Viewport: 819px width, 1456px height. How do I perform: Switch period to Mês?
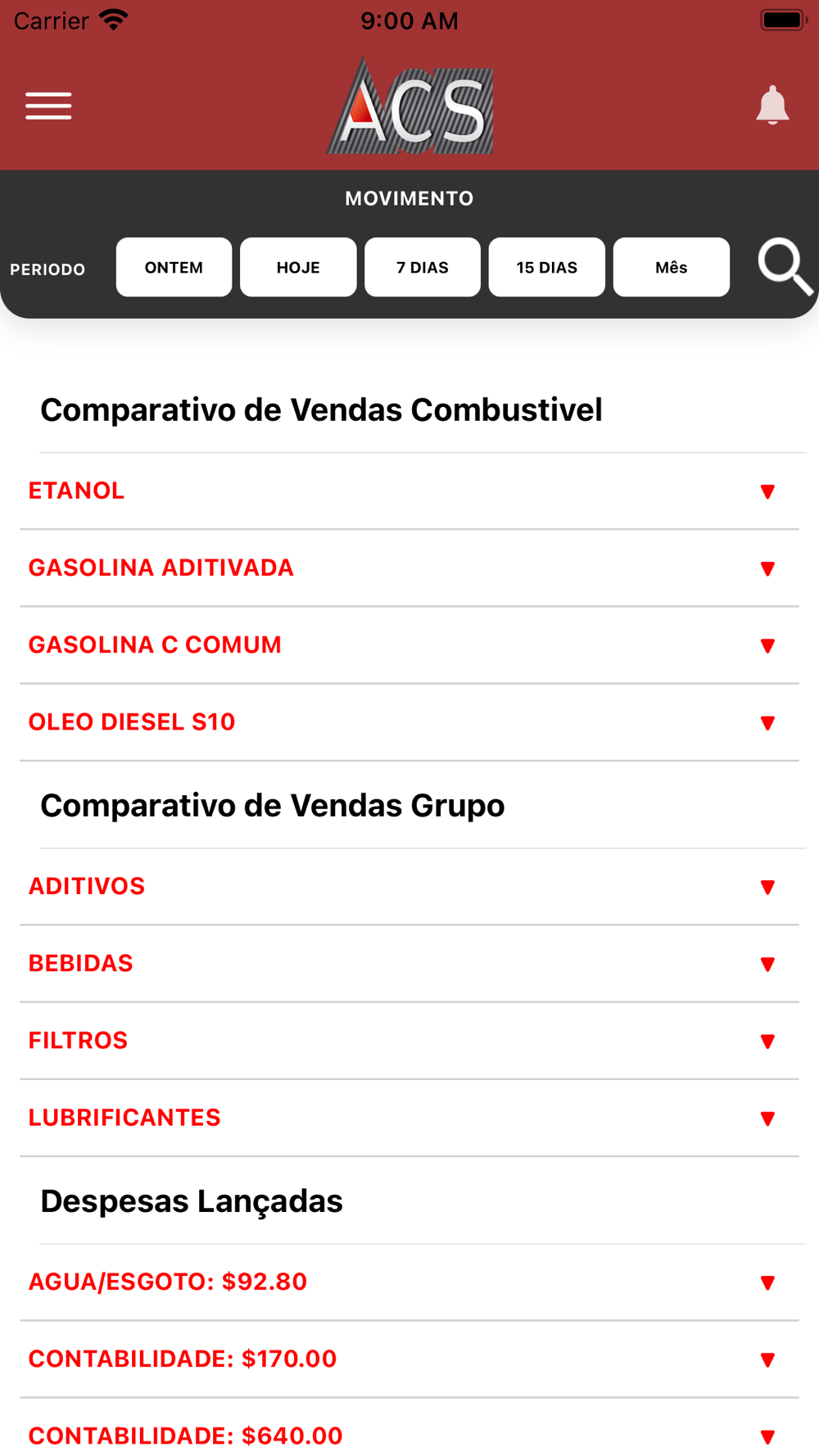coord(672,267)
